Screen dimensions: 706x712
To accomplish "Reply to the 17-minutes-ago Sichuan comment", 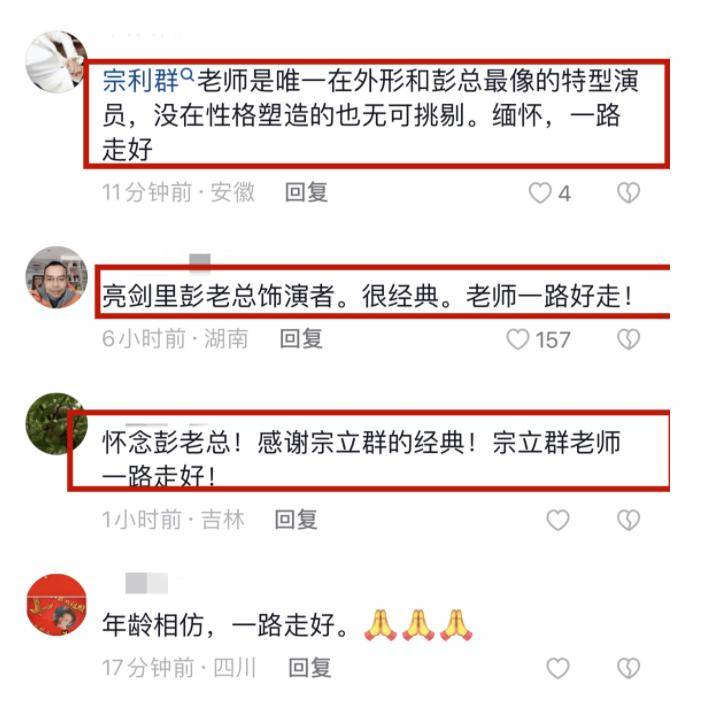I will 310,667.
